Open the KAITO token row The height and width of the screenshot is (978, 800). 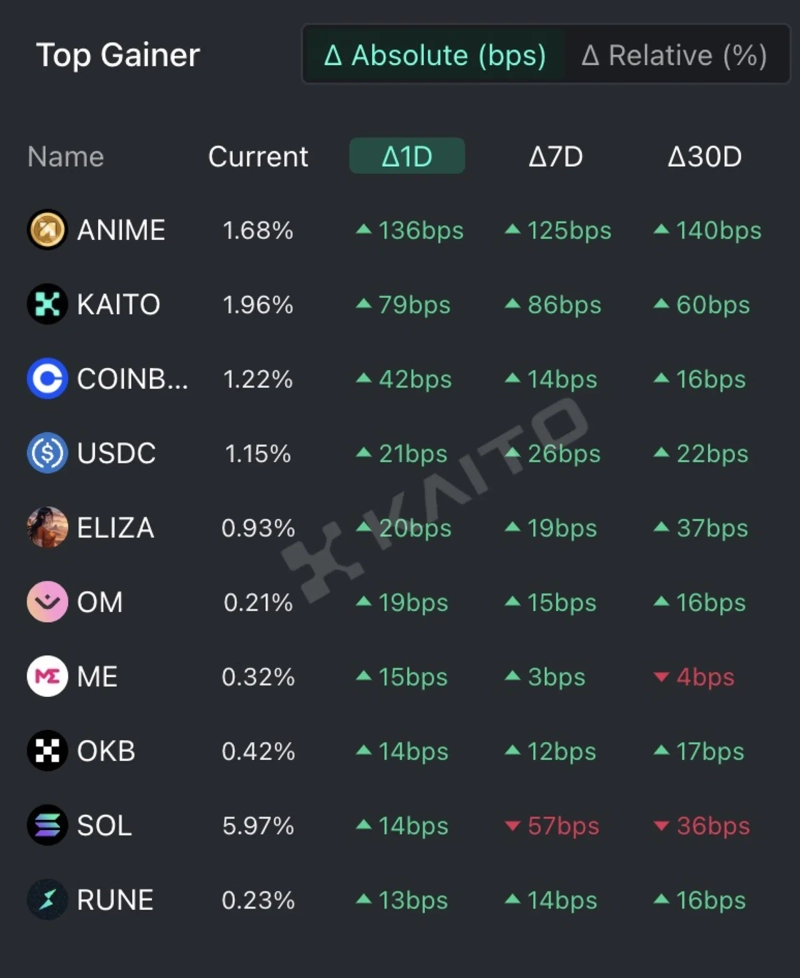(118, 305)
